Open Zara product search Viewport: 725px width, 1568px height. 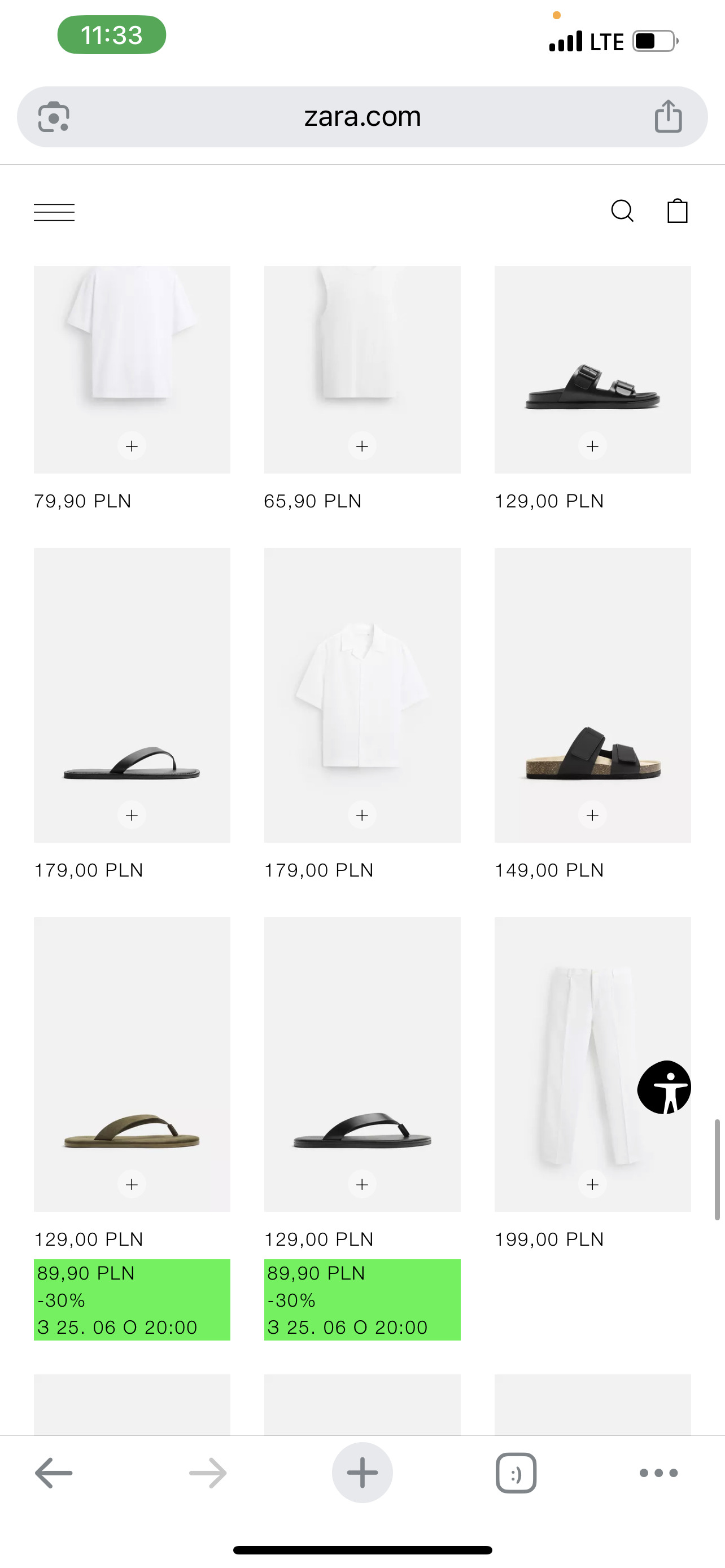tap(622, 211)
